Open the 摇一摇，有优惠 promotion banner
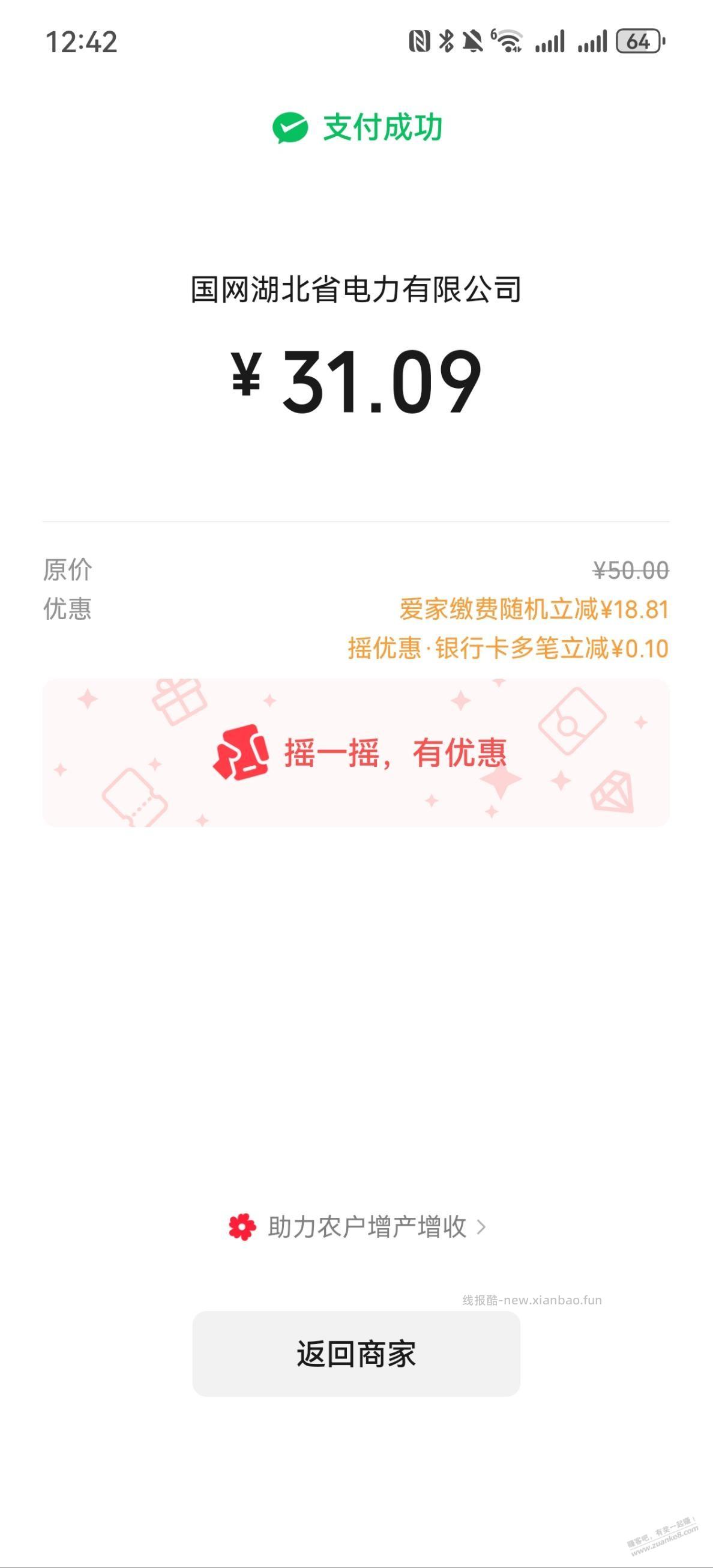Screen dimensions: 713x1568 tap(356, 757)
